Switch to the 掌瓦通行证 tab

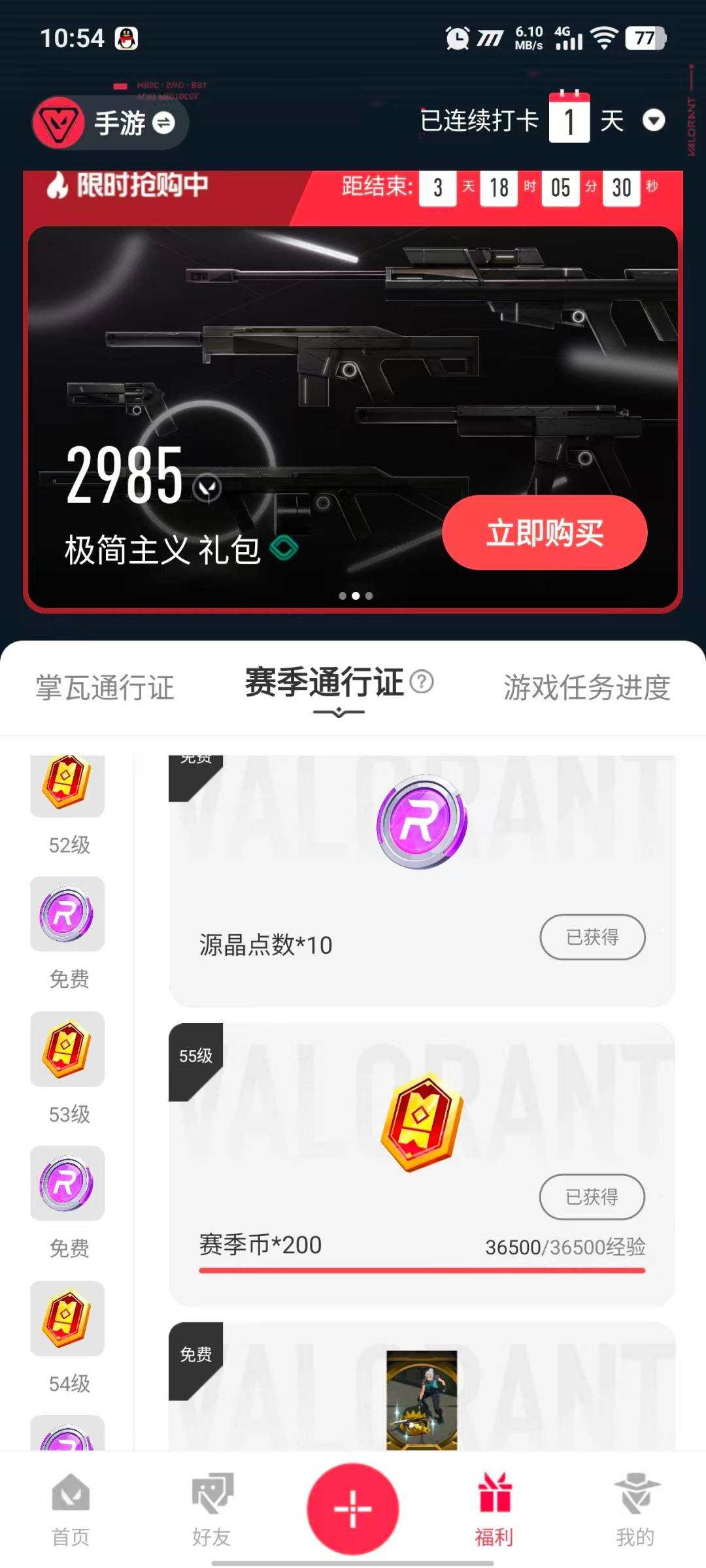point(105,687)
